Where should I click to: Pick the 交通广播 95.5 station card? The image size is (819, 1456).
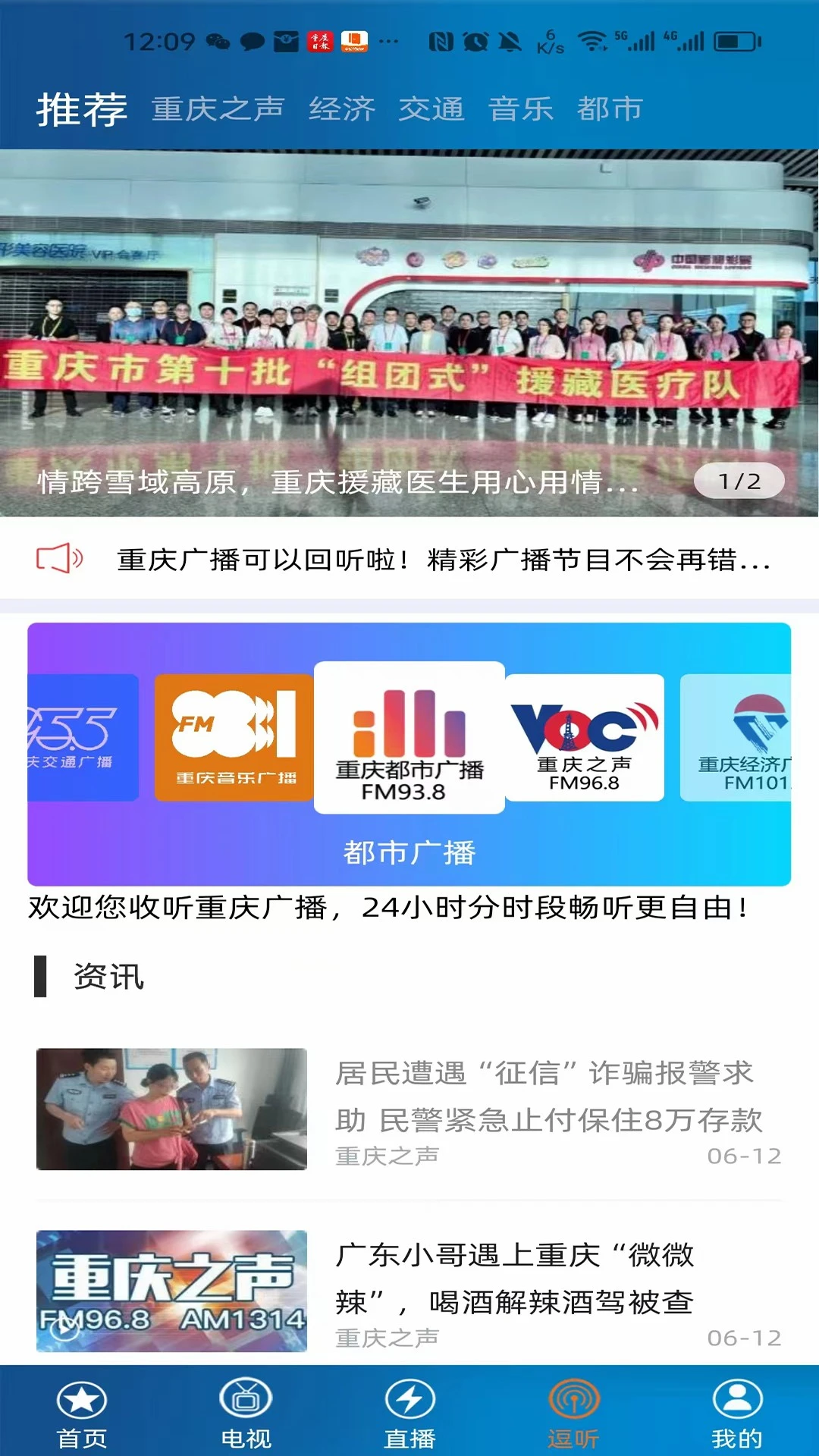point(83,737)
